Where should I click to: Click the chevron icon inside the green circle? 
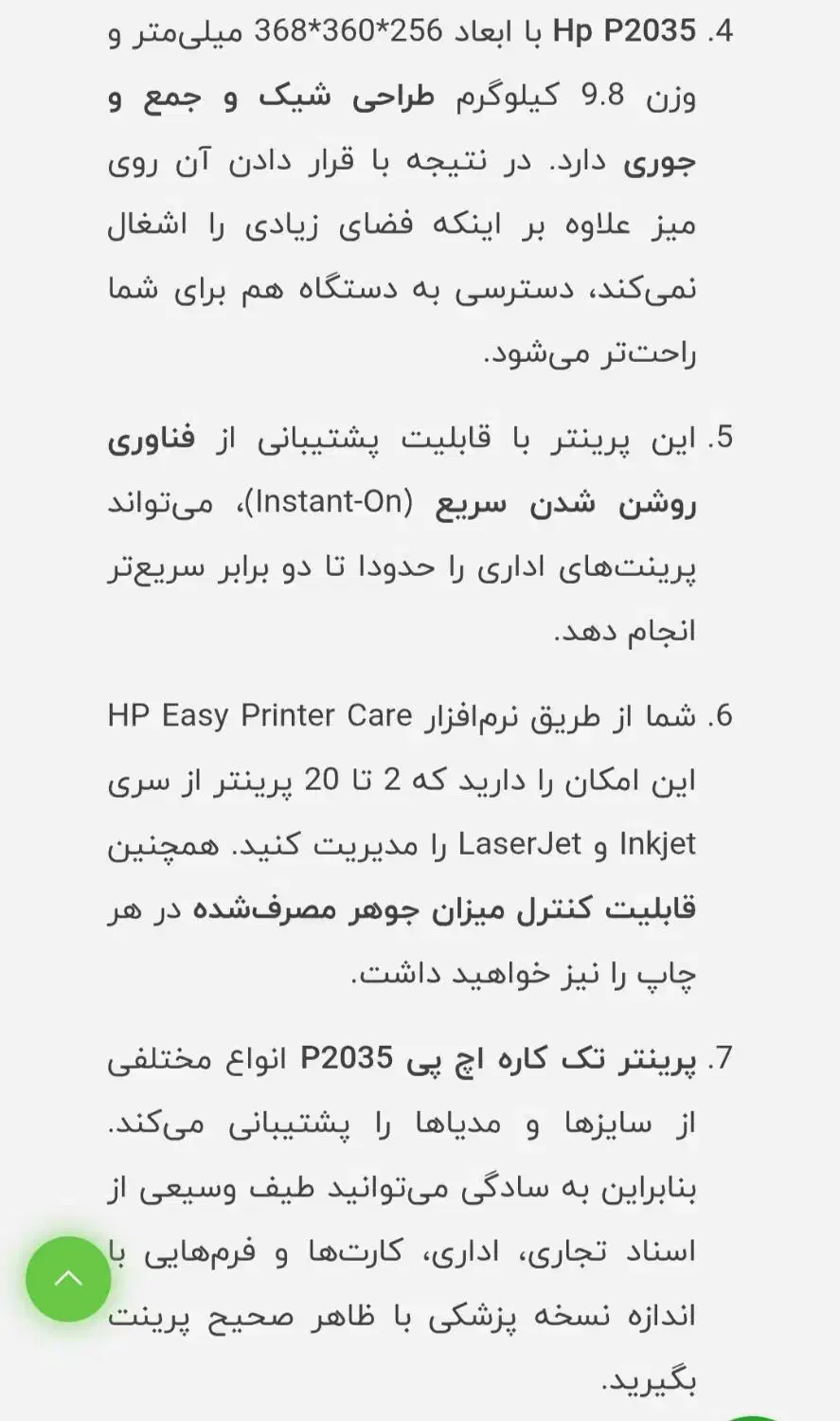[x=66, y=1277]
